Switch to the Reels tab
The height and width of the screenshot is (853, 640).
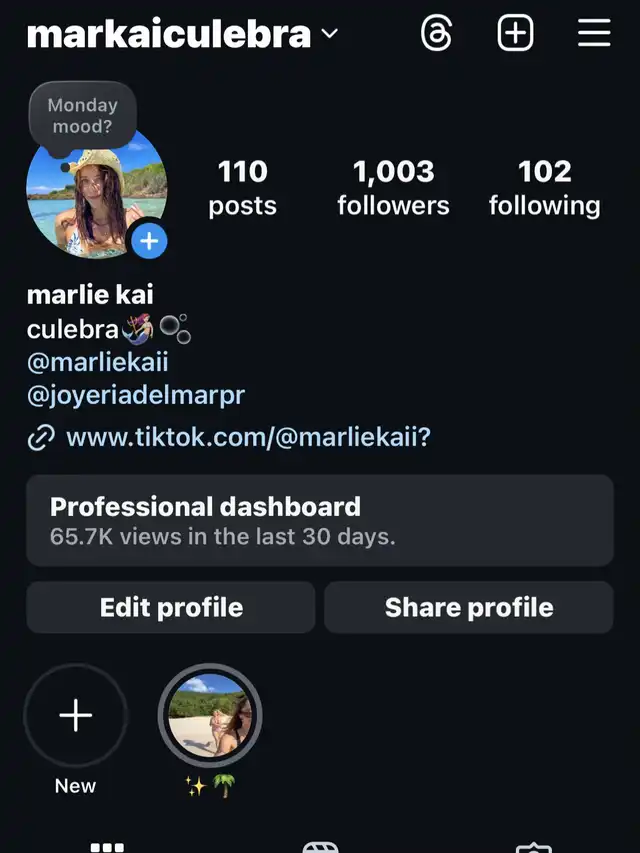click(x=320, y=846)
